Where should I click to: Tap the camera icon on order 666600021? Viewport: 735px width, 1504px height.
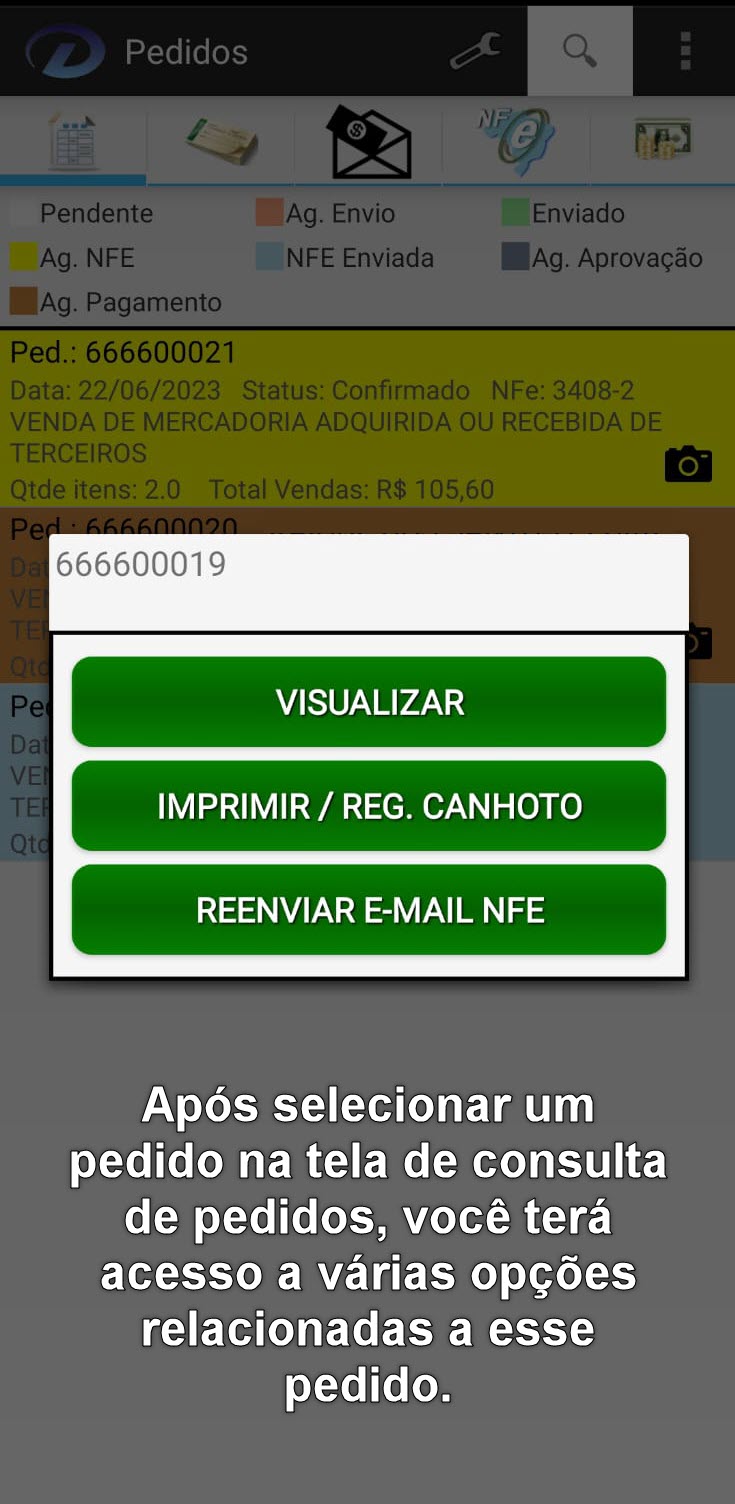pyautogui.click(x=688, y=464)
